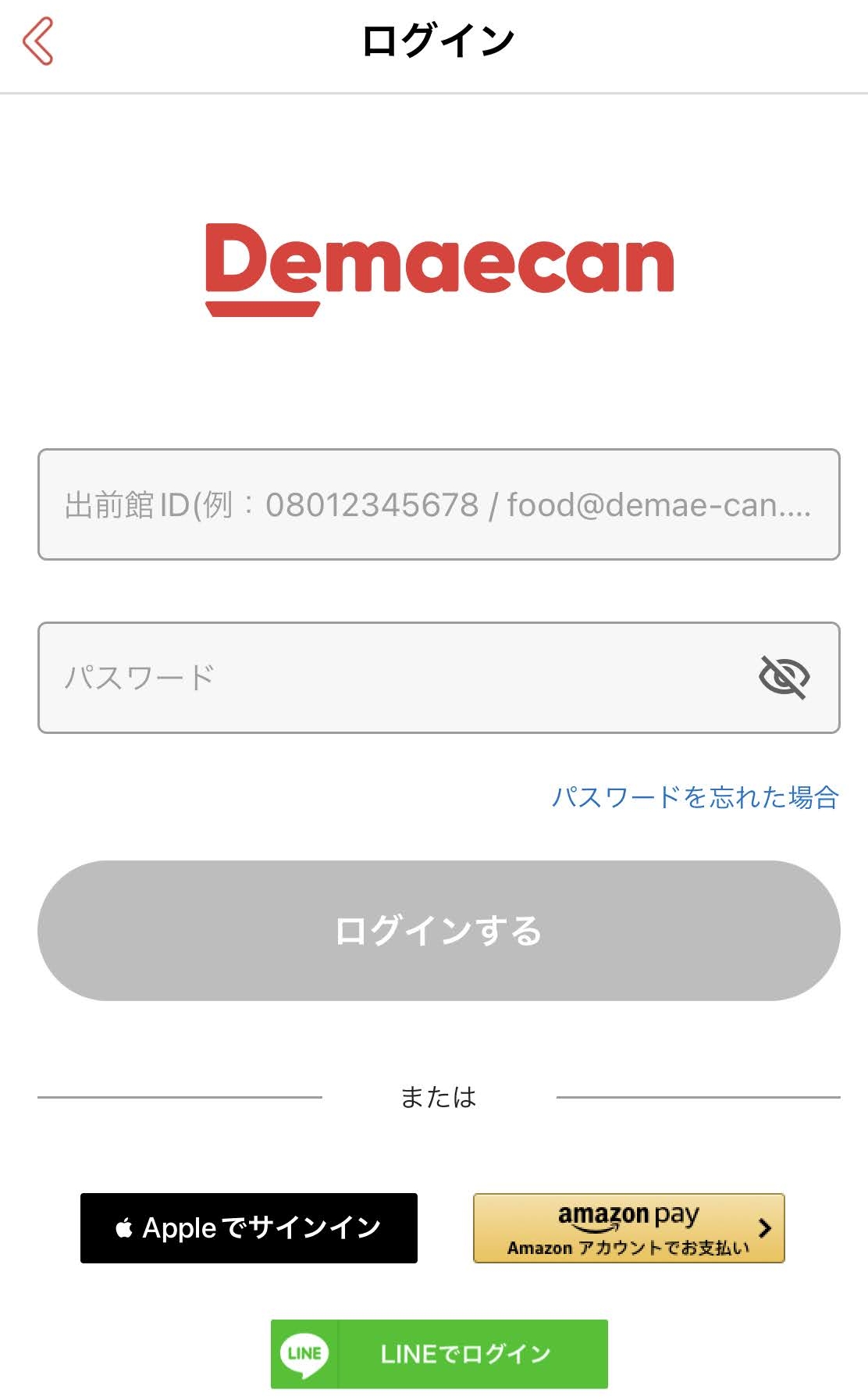Go back from the login screen

37,41
